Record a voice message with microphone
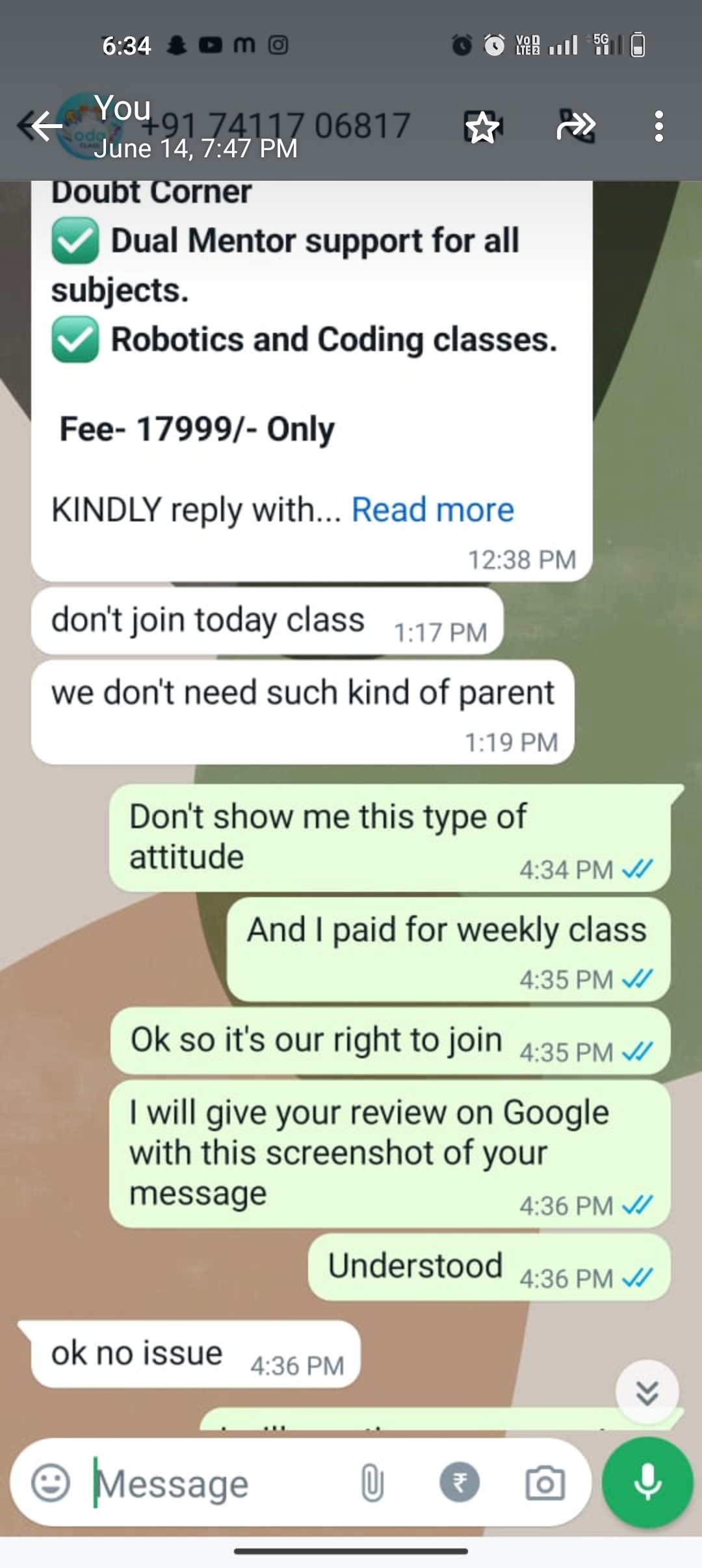Screen dimensions: 702x1568 [647, 1482]
